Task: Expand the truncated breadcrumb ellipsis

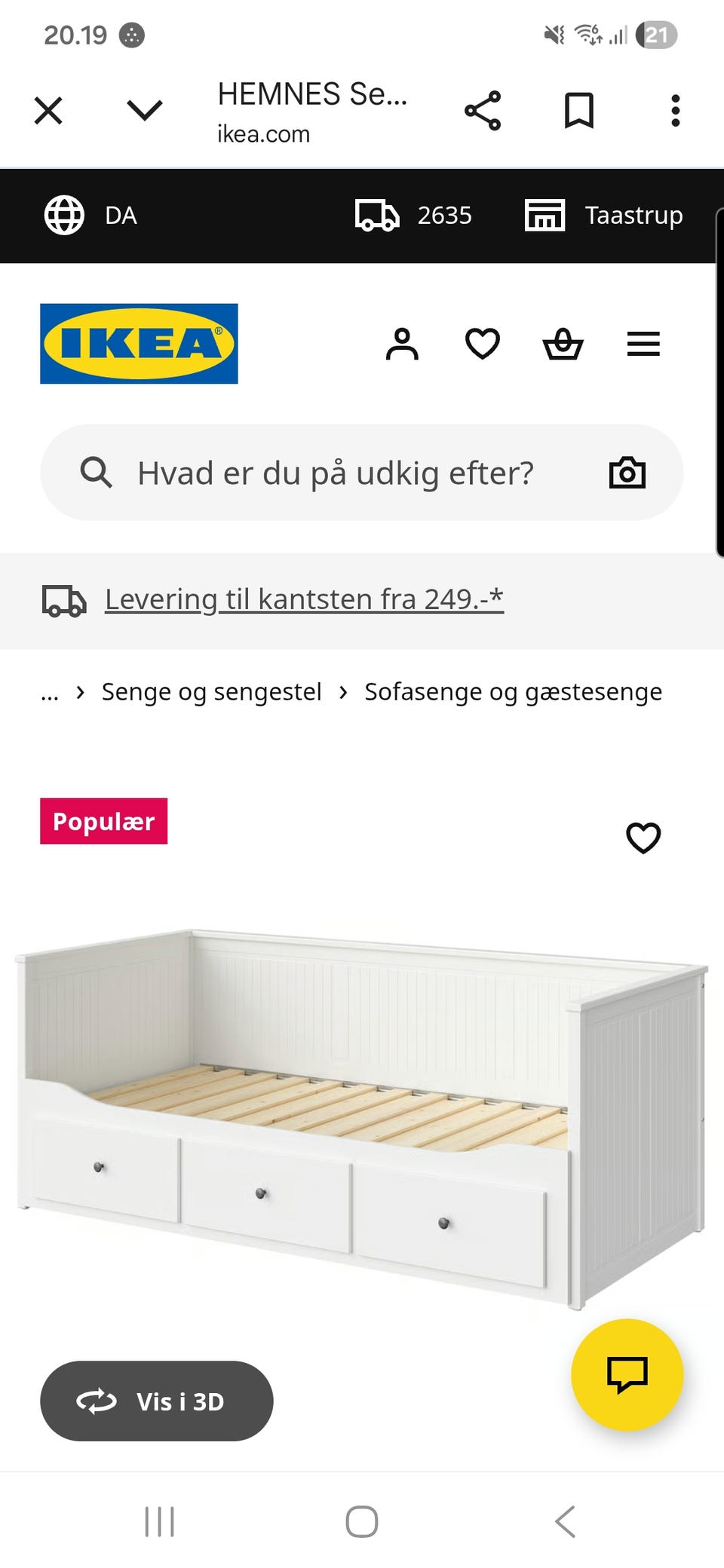Action: tap(50, 691)
